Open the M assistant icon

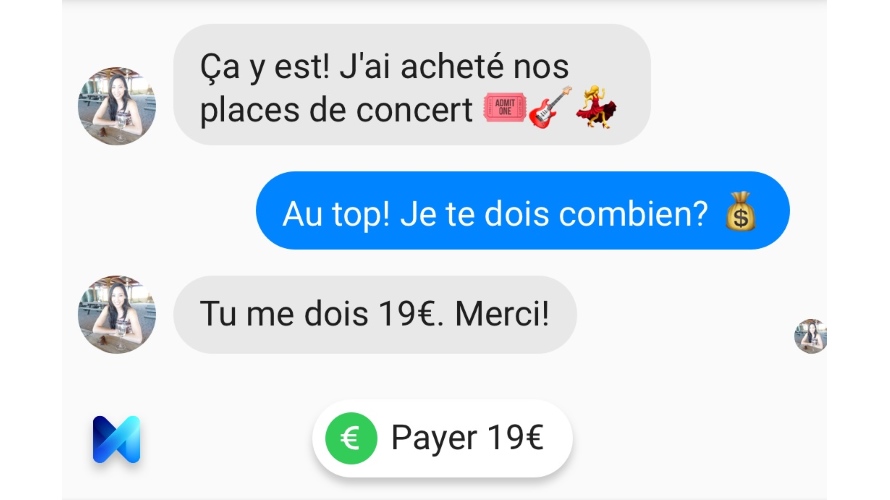point(117,439)
